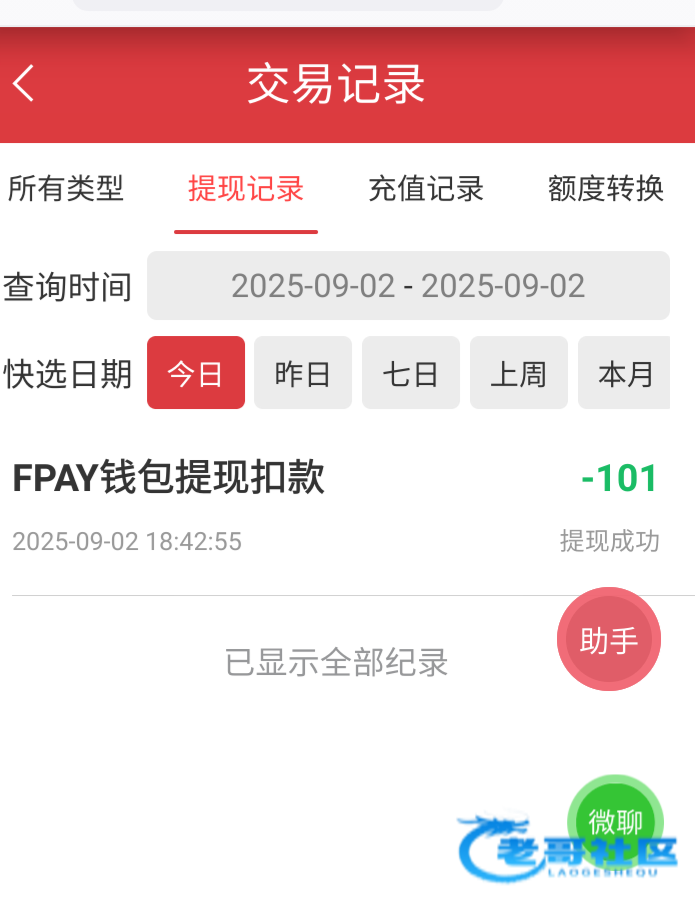This screenshot has height=910, width=695.
Task: Tap the 助手 floating button
Action: click(608, 639)
